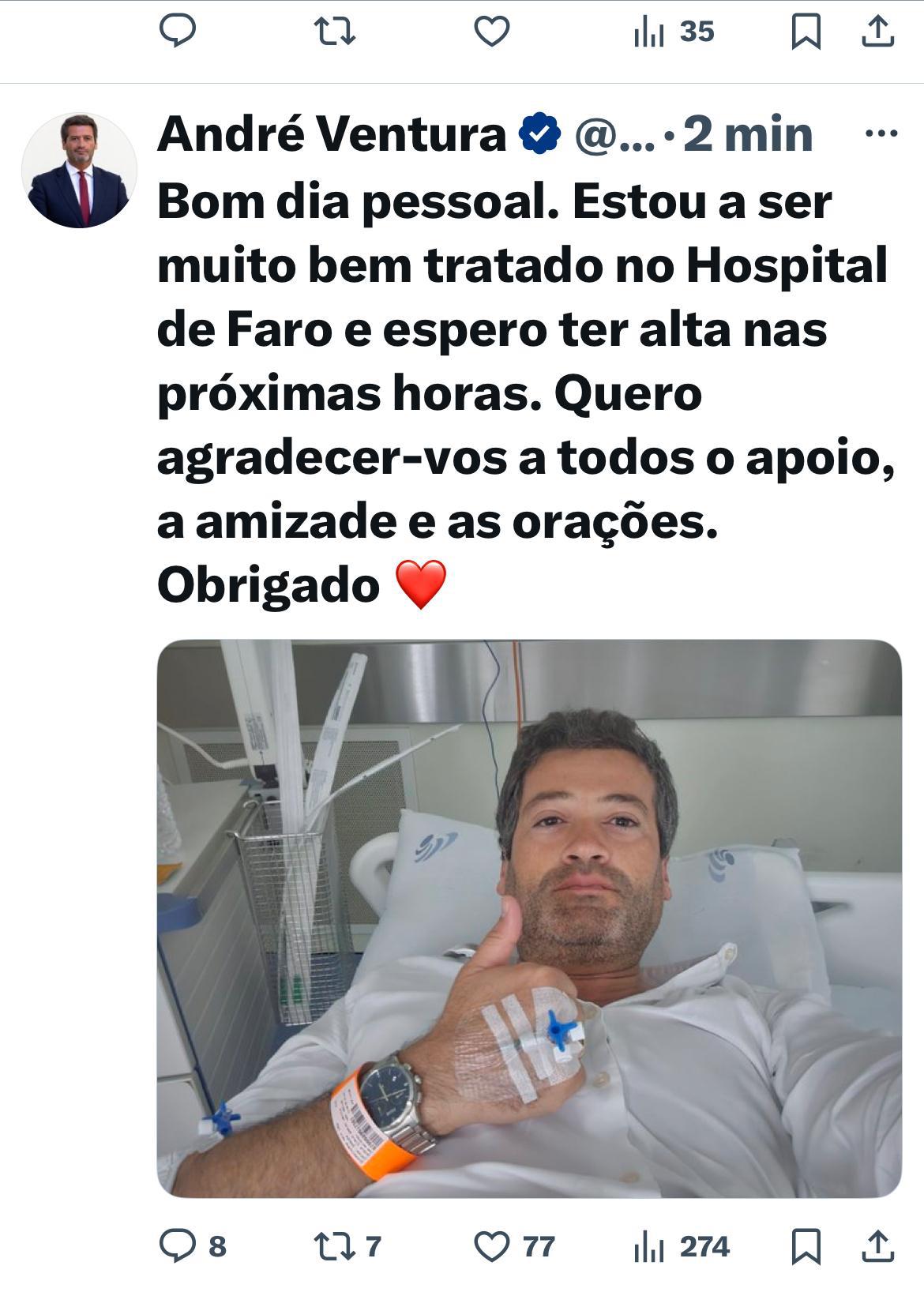Retweet the previous tweet above
This screenshot has width=924, height=1292.
pos(335,32)
